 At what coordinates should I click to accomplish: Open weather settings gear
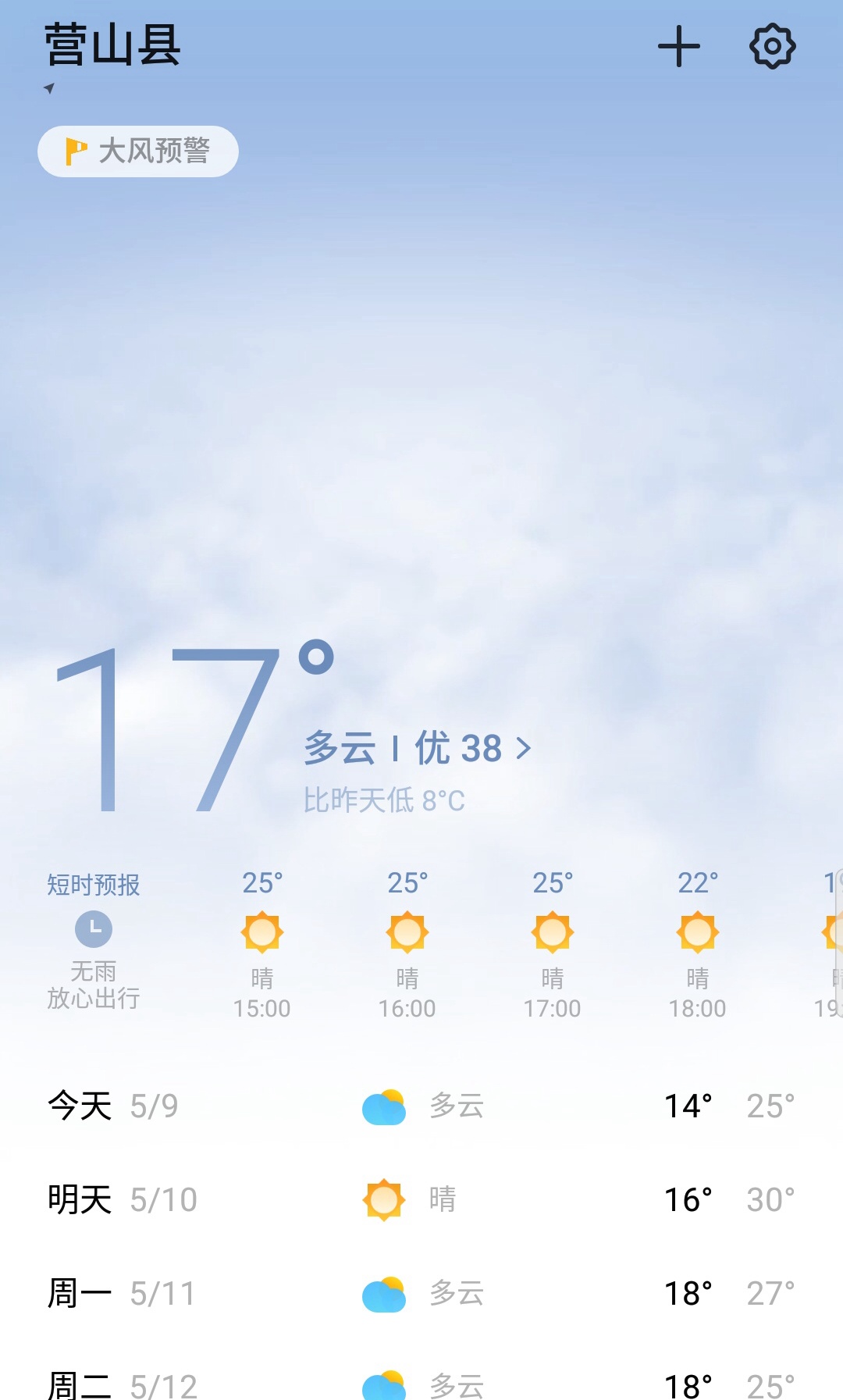click(x=772, y=46)
